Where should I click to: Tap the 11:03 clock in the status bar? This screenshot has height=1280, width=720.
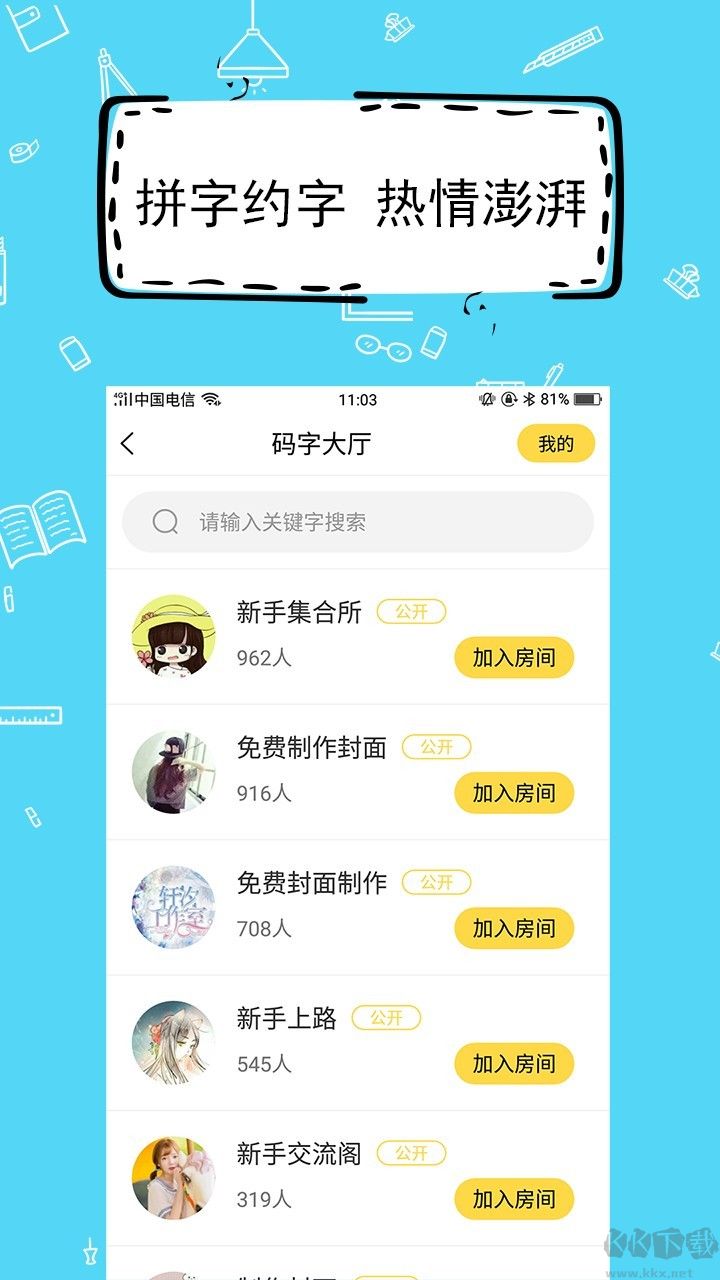click(358, 398)
